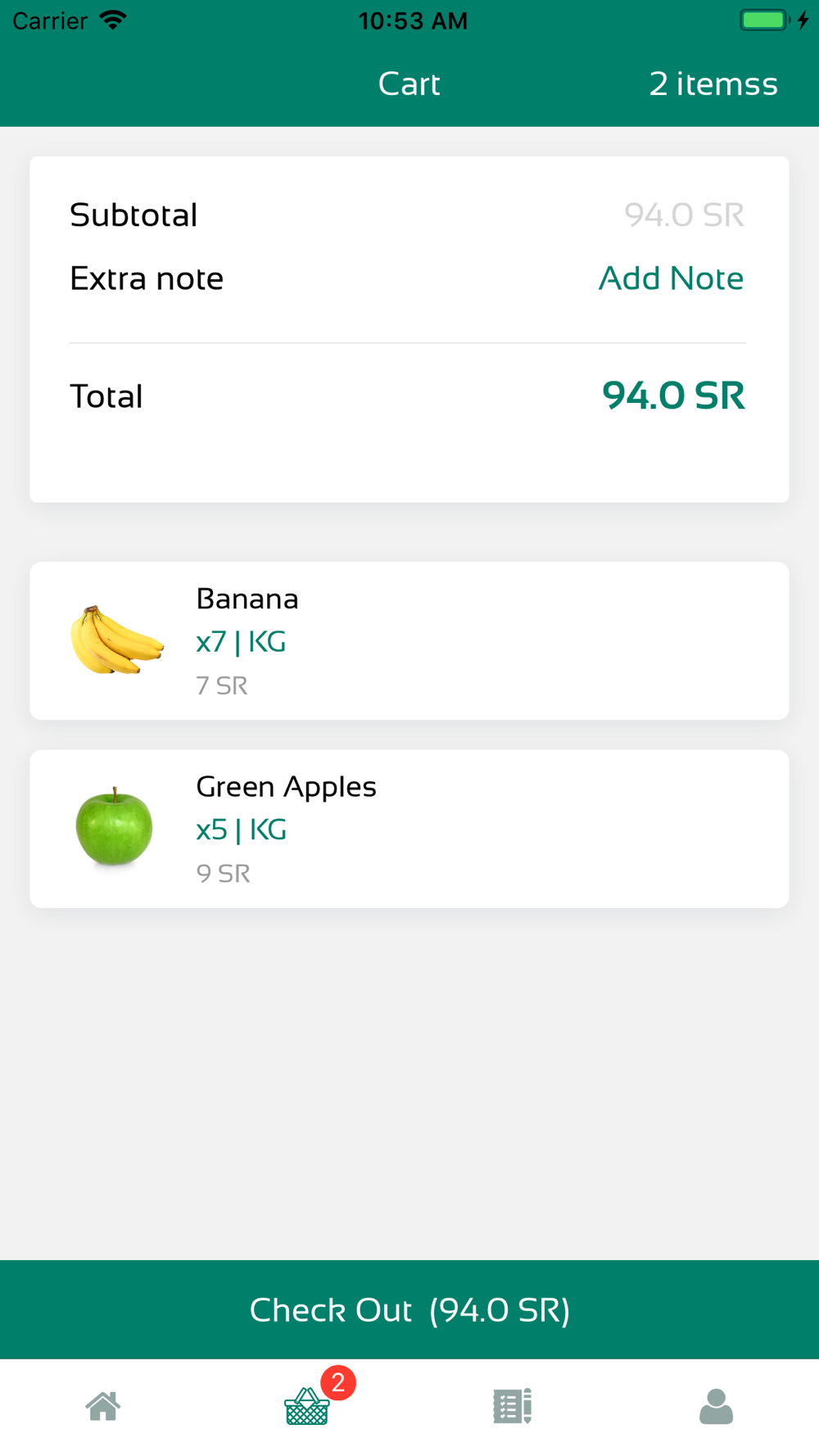Viewport: 819px width, 1456px height.
Task: Open the Banana cart item
Action: (409, 641)
